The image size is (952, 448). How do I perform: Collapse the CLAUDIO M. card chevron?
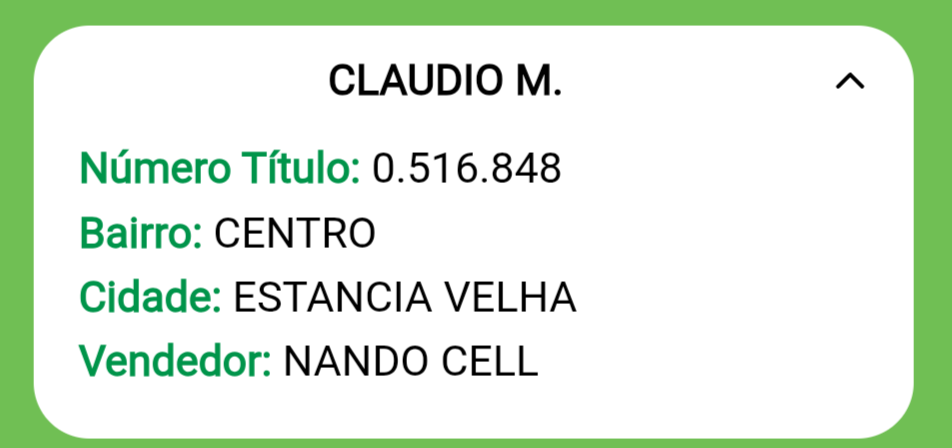coord(849,82)
